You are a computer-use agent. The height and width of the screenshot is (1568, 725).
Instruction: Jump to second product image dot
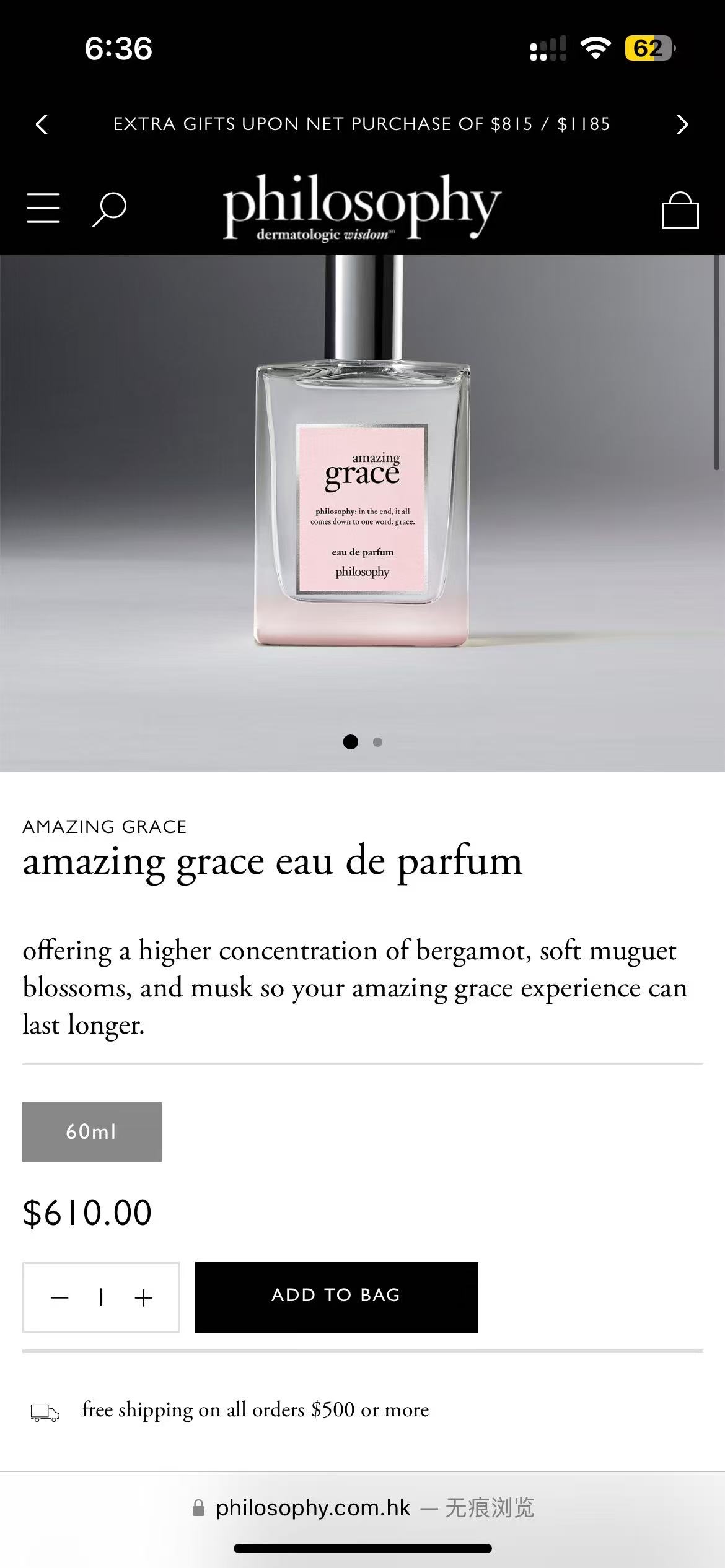pos(377,742)
